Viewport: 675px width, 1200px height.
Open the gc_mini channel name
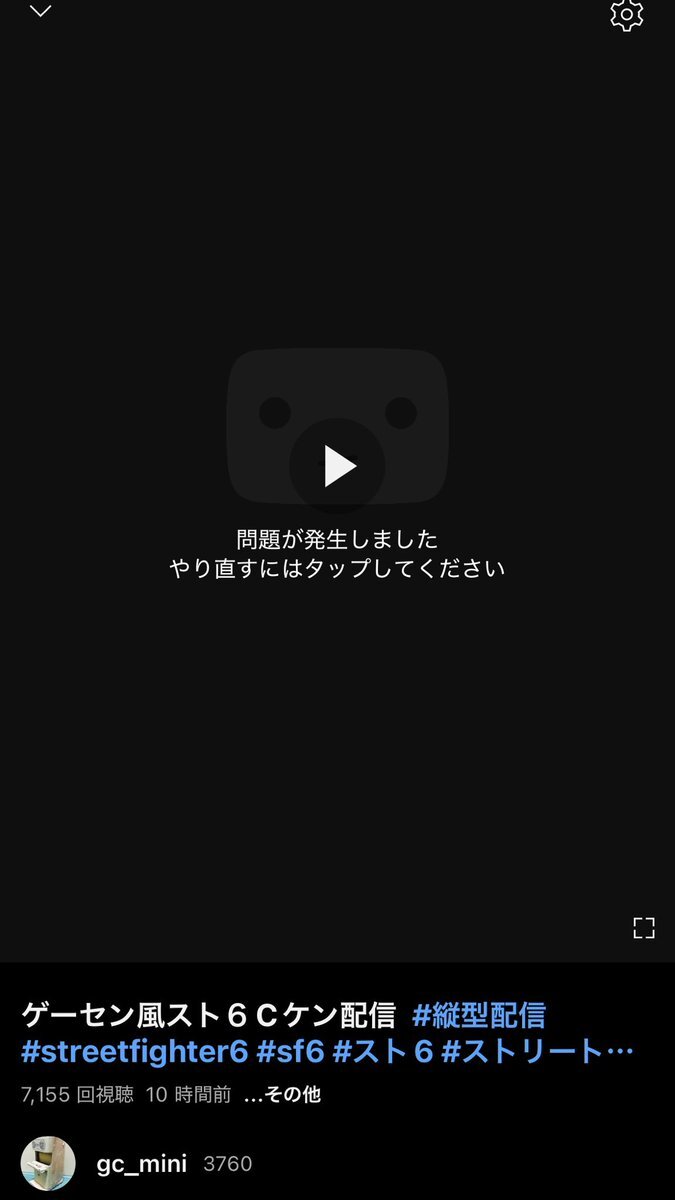click(141, 1164)
